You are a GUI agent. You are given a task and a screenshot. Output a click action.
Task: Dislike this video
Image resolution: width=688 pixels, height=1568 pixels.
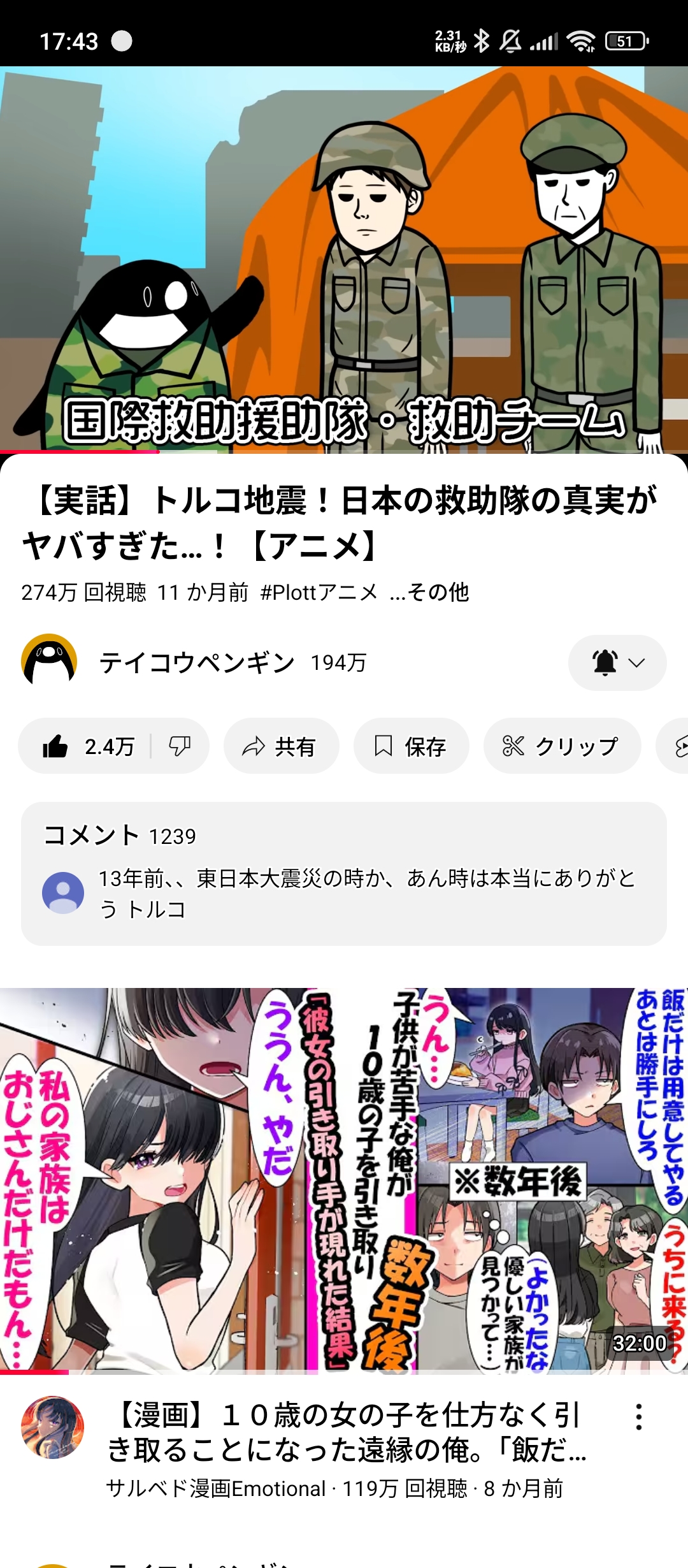[x=180, y=746]
